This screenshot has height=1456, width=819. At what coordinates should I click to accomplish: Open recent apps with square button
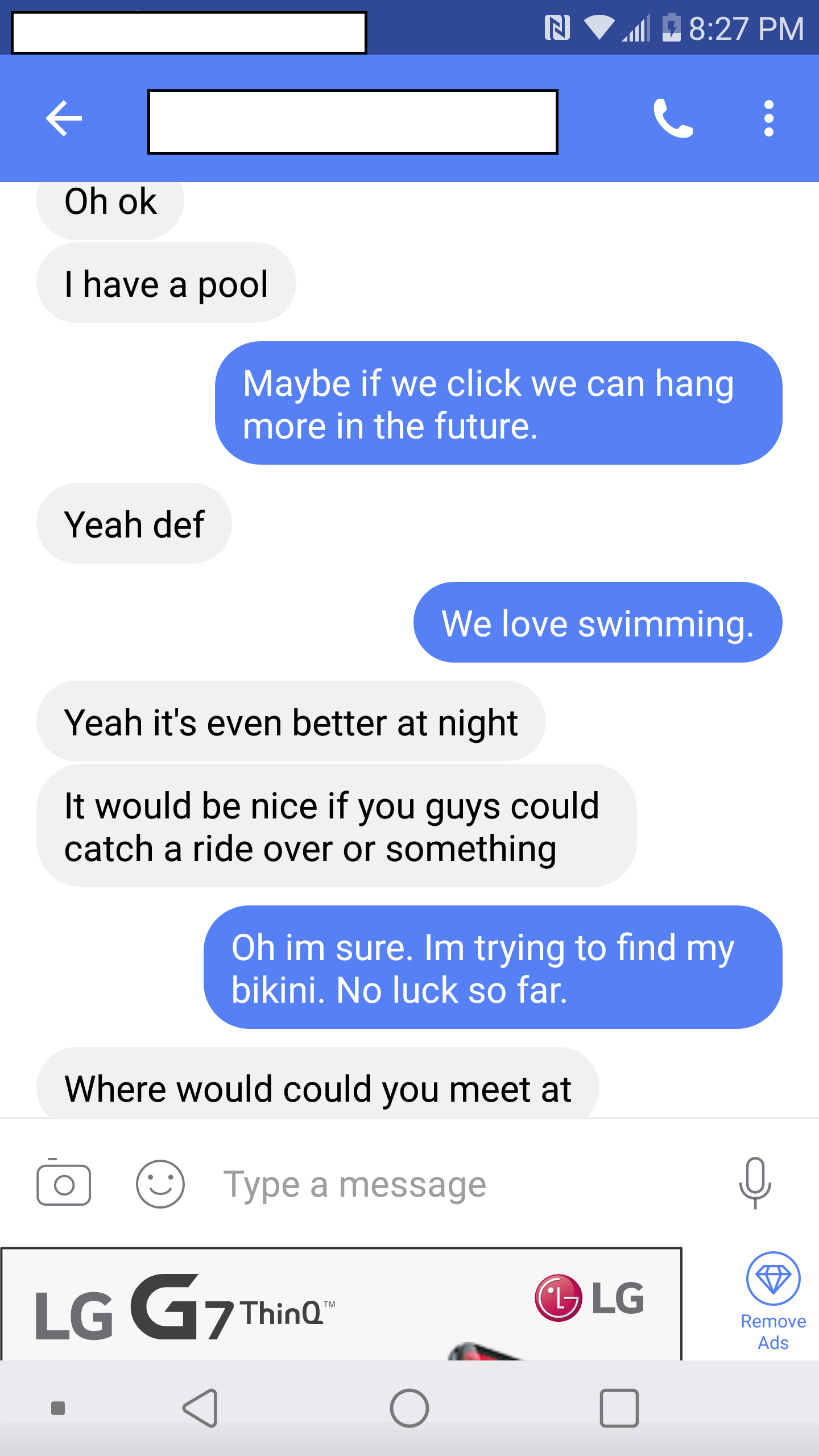point(619,1408)
